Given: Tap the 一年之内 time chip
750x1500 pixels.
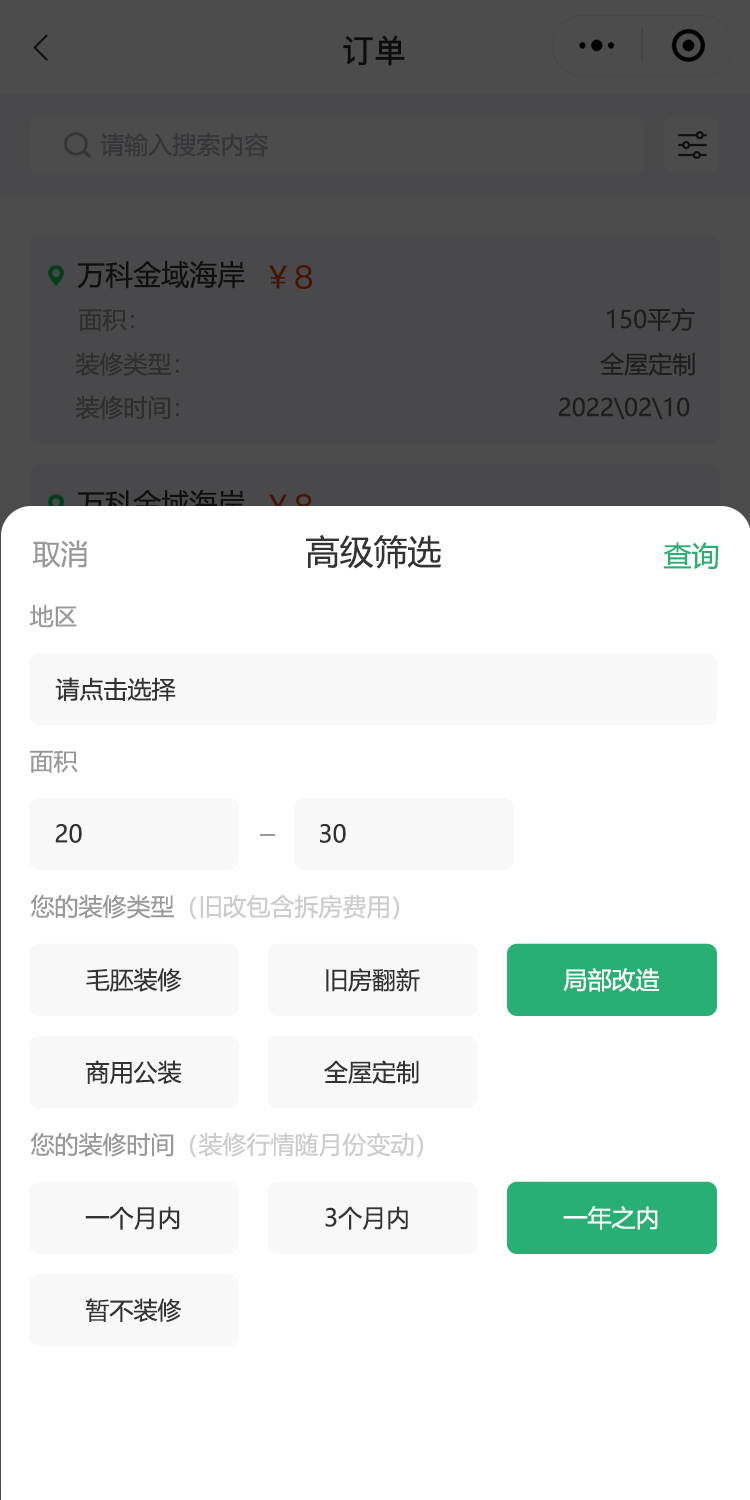Looking at the screenshot, I should [611, 1218].
